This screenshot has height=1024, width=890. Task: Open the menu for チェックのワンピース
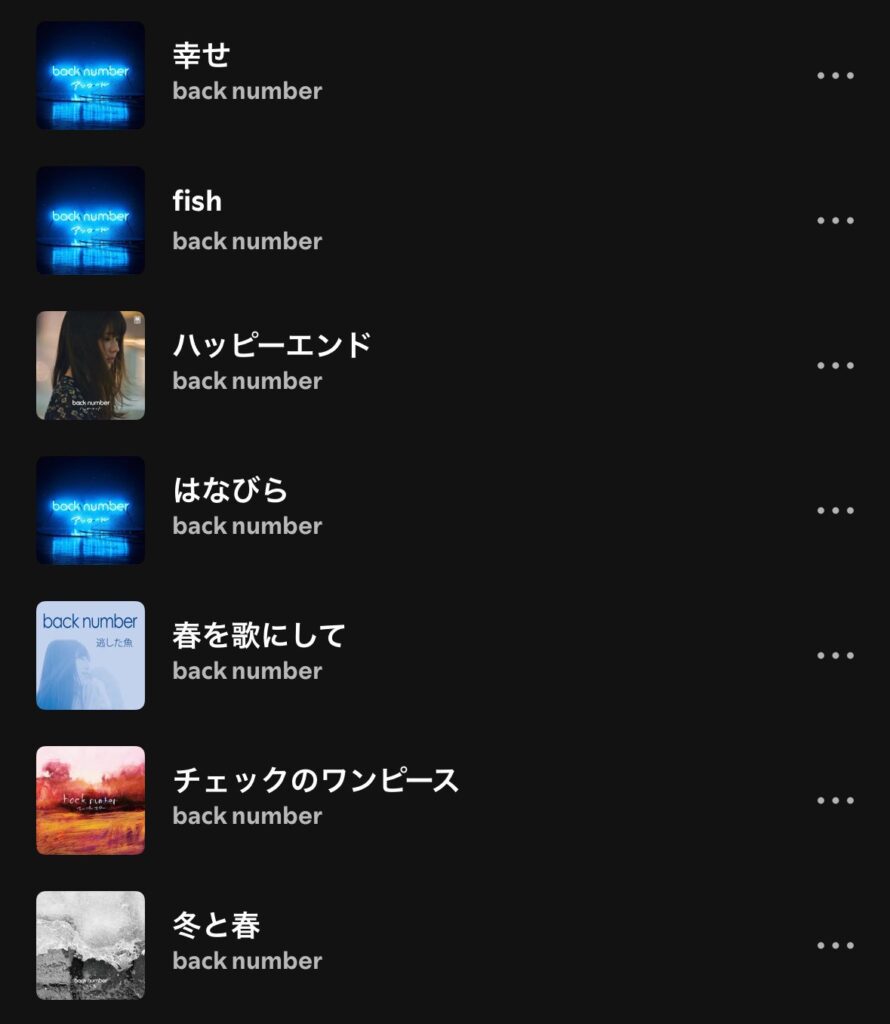(835, 800)
